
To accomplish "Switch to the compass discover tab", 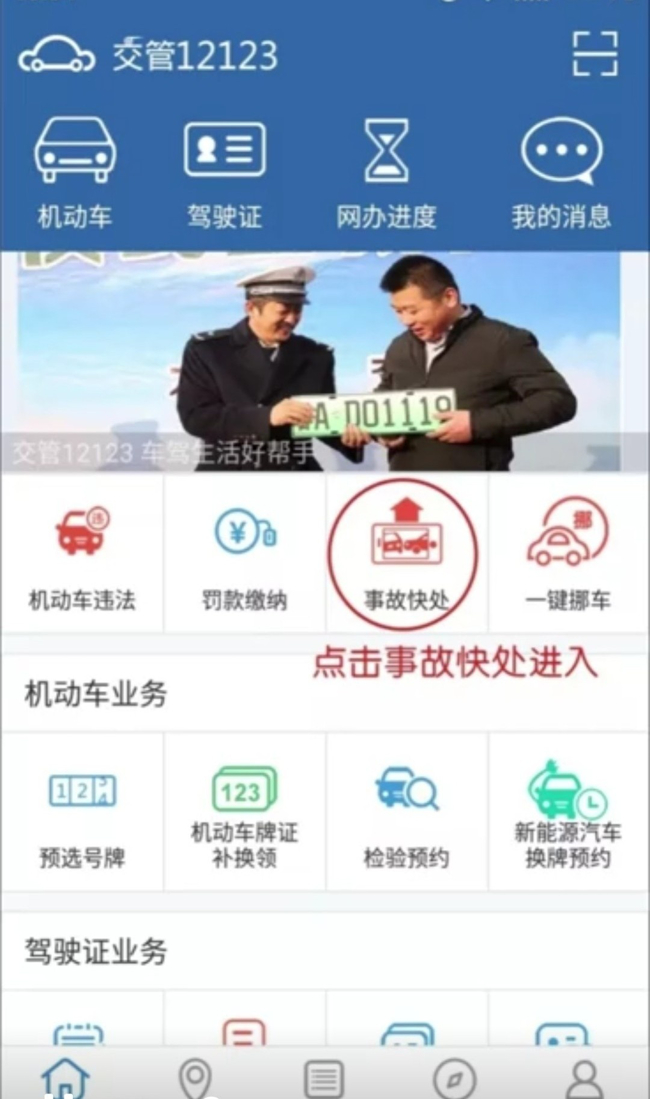I will tap(454, 1078).
